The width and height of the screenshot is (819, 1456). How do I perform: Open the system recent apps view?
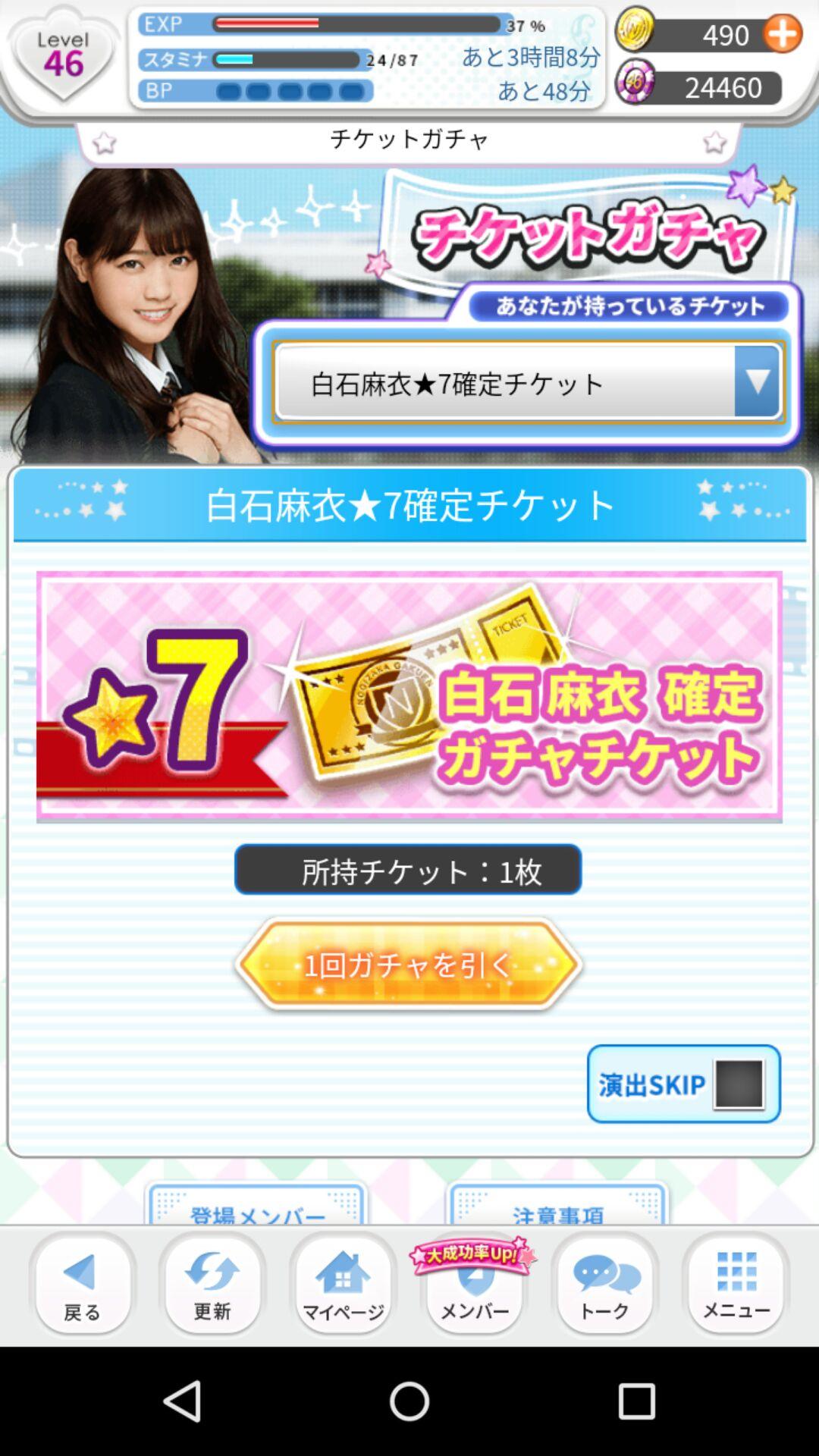636,1401
